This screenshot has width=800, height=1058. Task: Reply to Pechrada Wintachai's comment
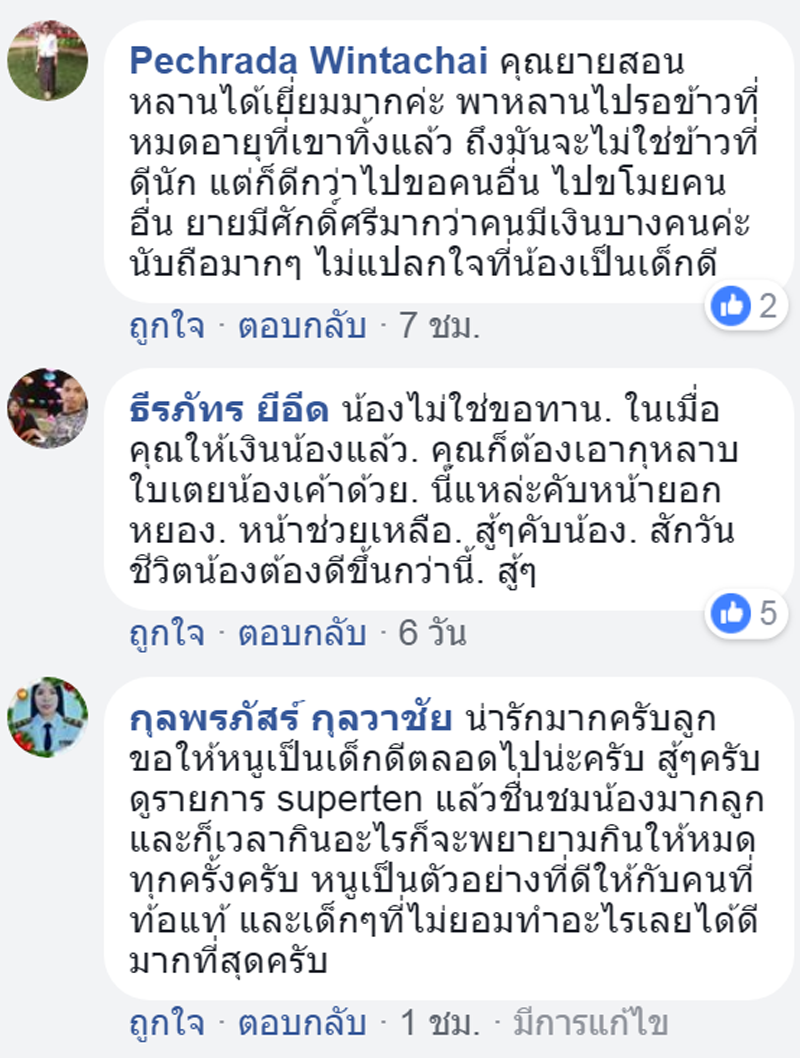click(x=301, y=327)
